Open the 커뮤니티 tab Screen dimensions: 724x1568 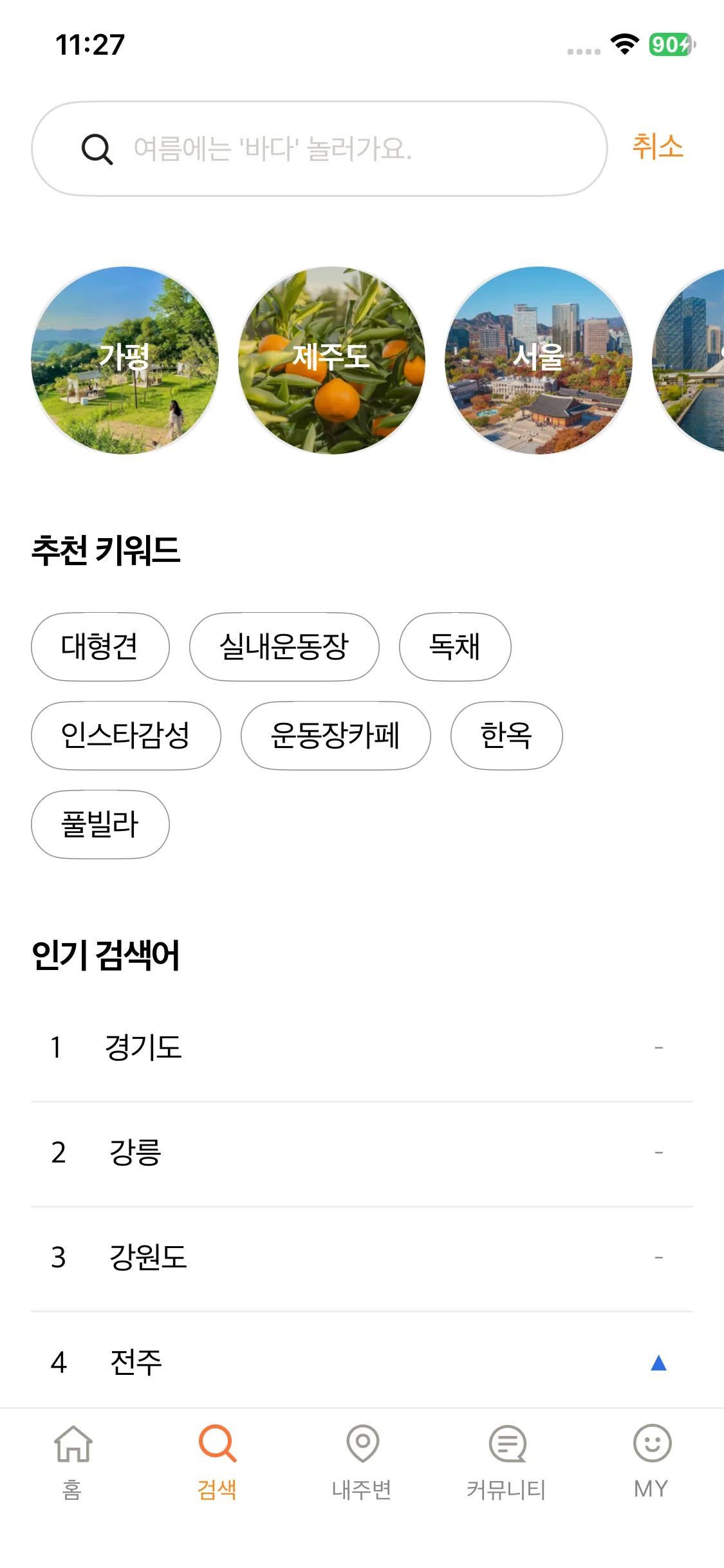pyautogui.click(x=506, y=1461)
